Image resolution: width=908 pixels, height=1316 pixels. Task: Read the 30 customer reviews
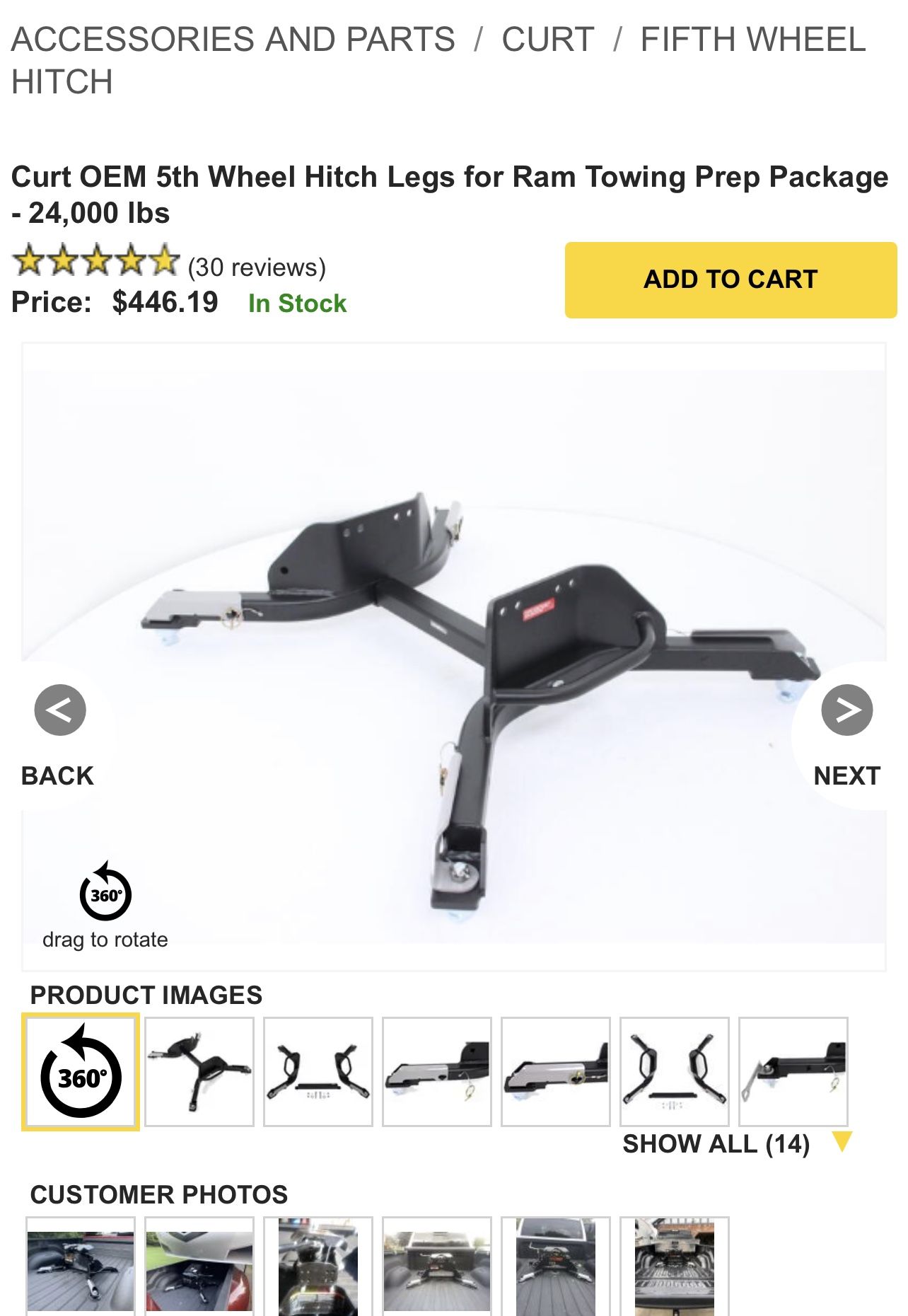[256, 267]
